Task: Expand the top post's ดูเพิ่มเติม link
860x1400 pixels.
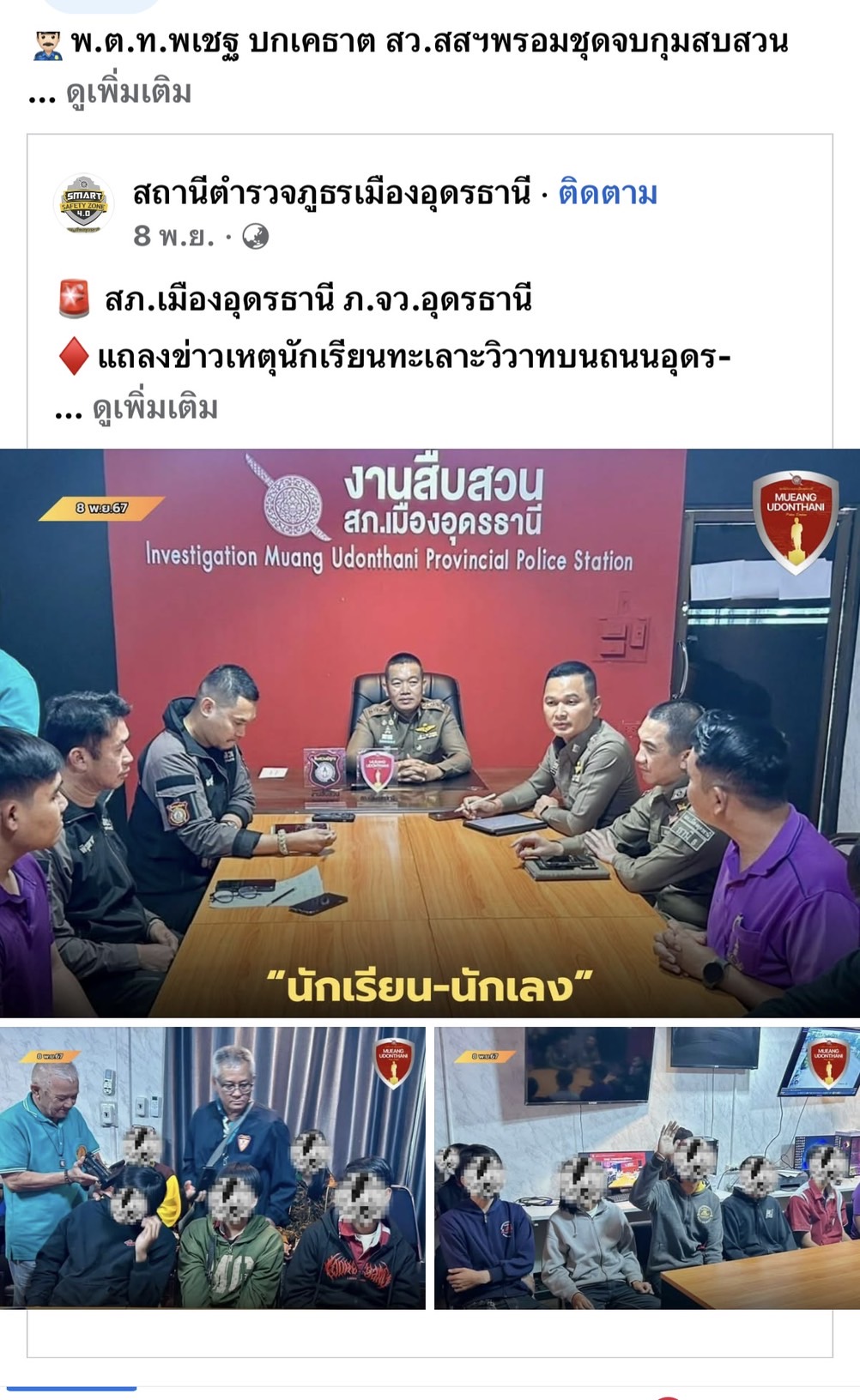Action: click(129, 93)
